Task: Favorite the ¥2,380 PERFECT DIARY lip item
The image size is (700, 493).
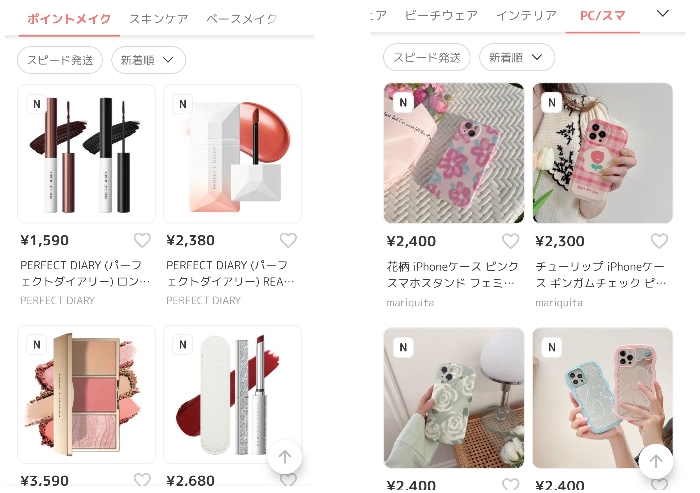Action: [x=288, y=240]
